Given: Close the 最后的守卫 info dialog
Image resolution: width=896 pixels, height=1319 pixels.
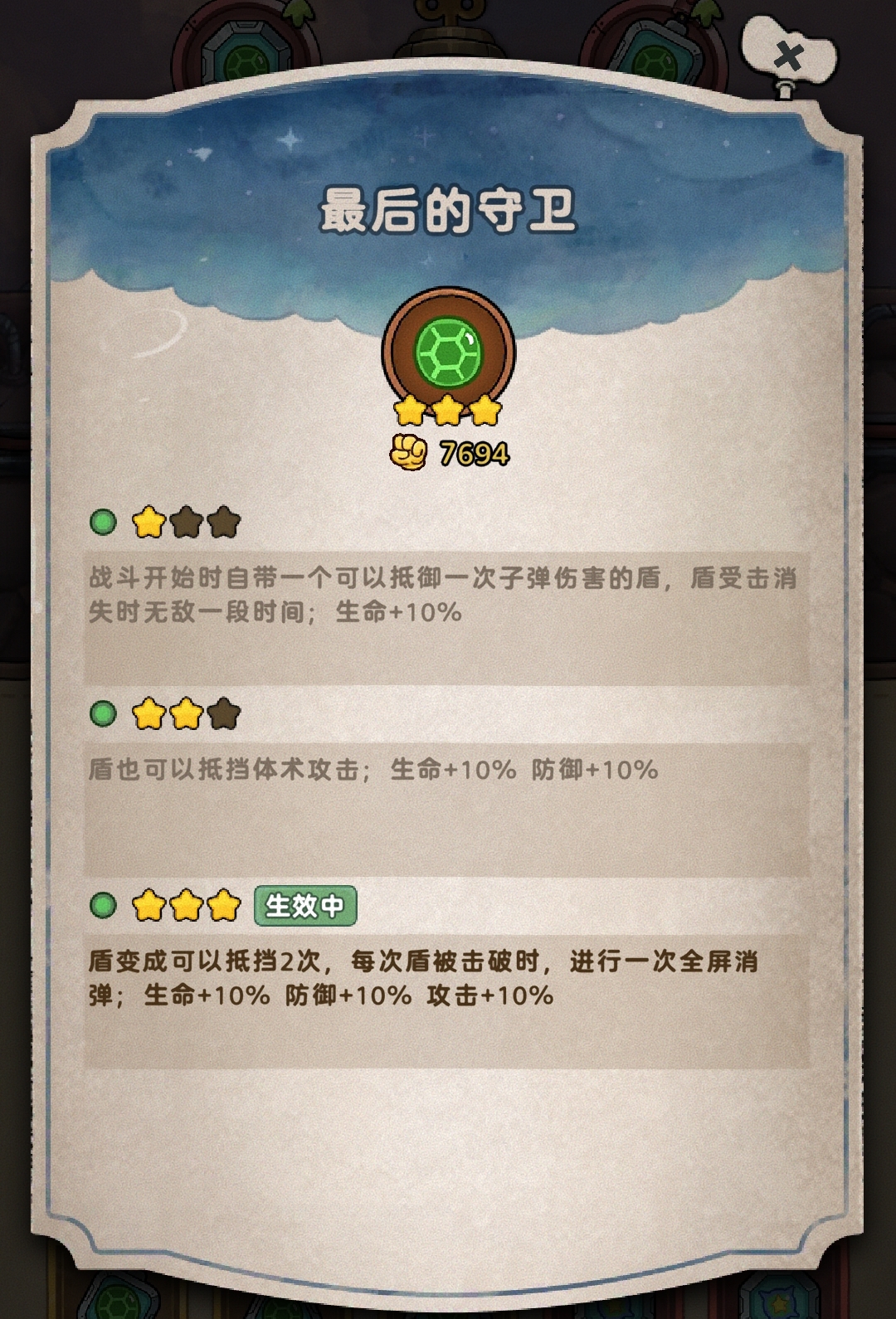Looking at the screenshot, I should 789,56.
